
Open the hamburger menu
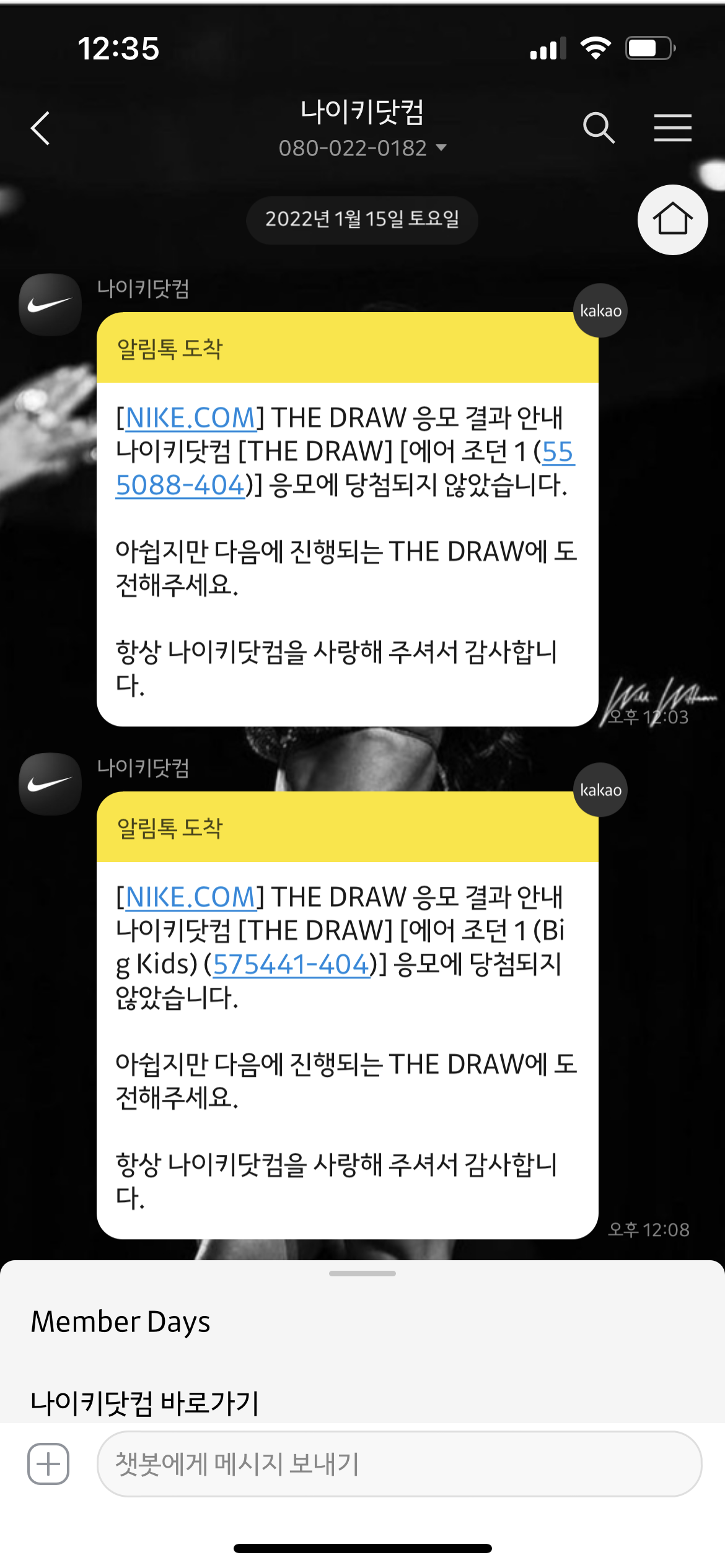coord(672,128)
